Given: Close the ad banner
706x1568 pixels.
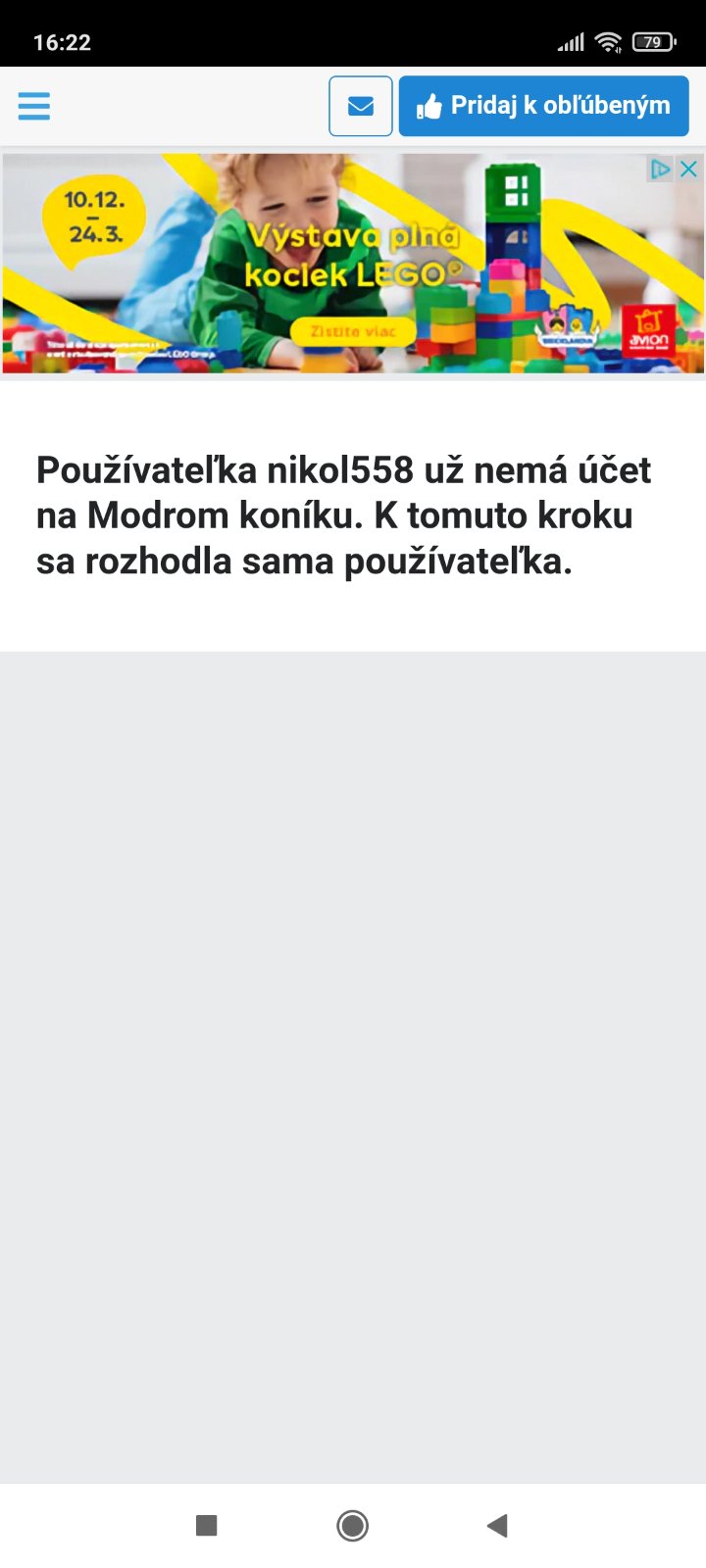Looking at the screenshot, I should [x=689, y=169].
